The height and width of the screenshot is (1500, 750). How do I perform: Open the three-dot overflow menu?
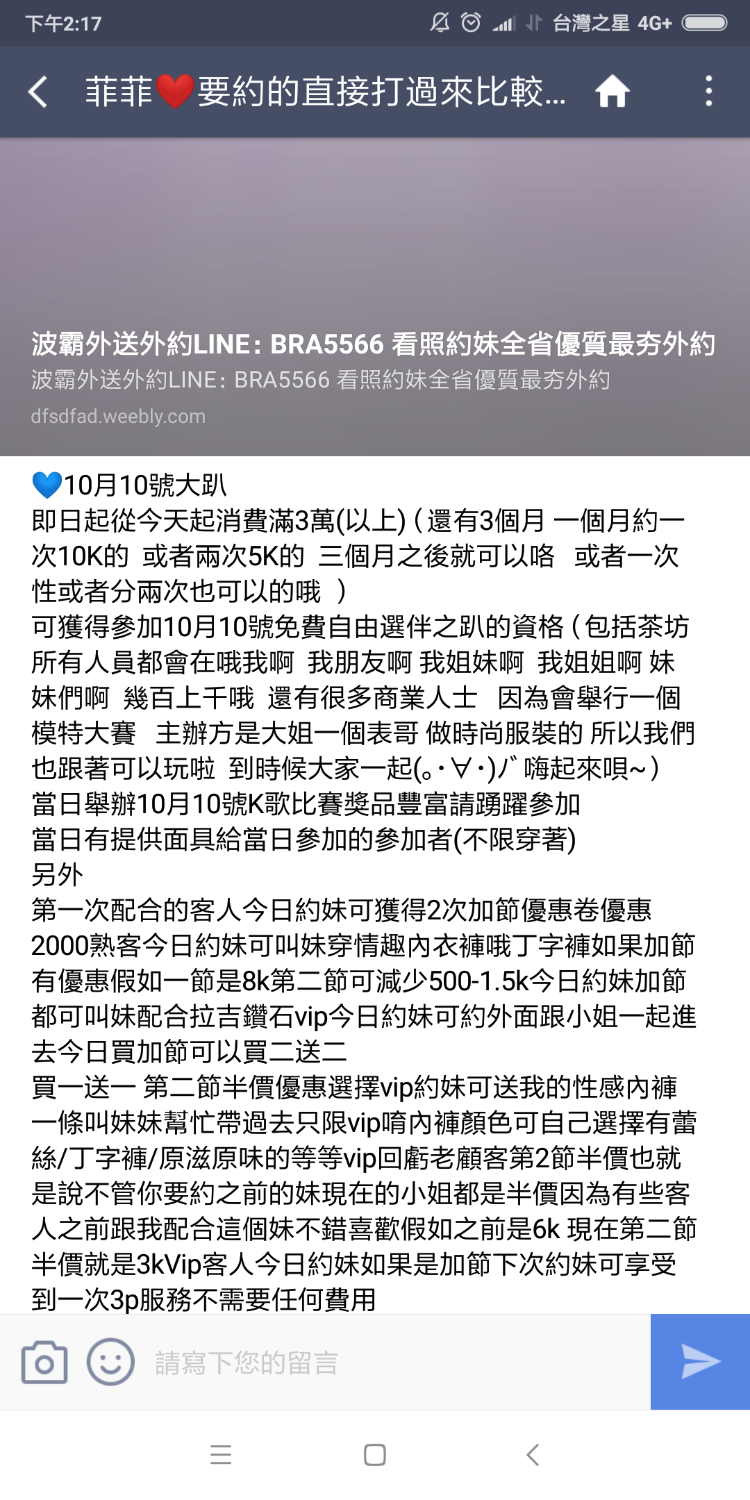point(708,92)
